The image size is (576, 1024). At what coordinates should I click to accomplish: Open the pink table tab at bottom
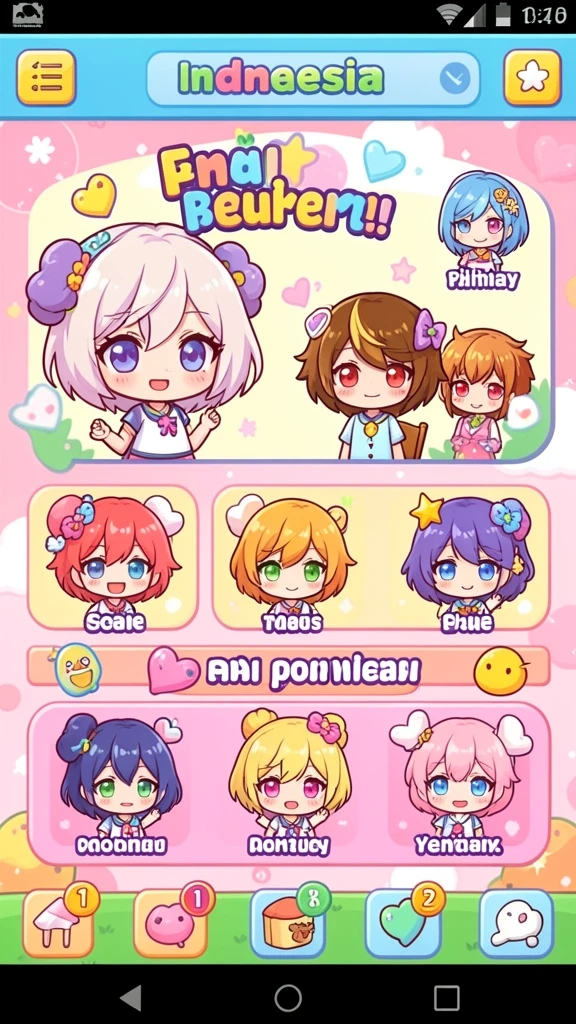(x=59, y=923)
